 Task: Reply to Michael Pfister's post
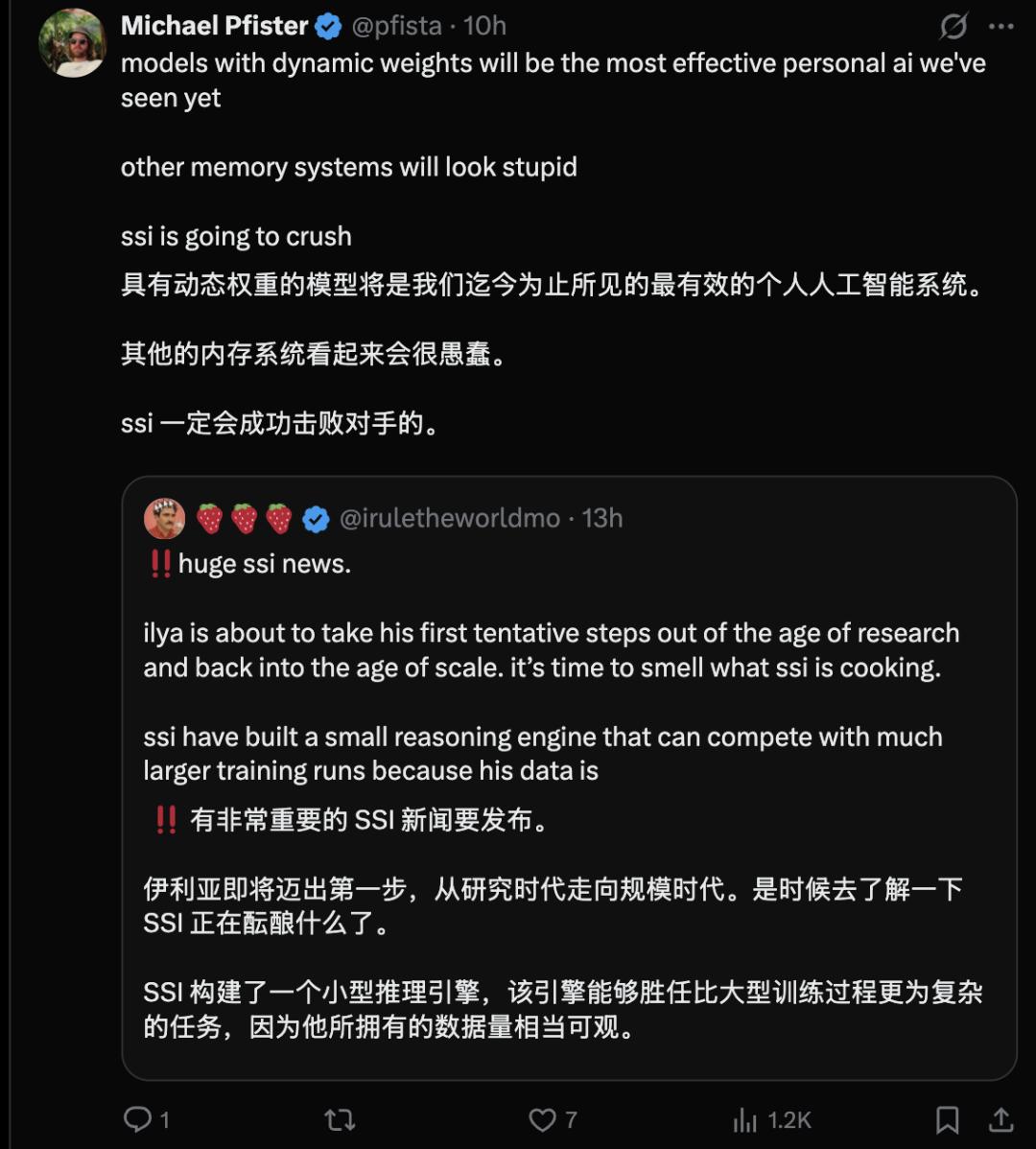[x=146, y=1119]
